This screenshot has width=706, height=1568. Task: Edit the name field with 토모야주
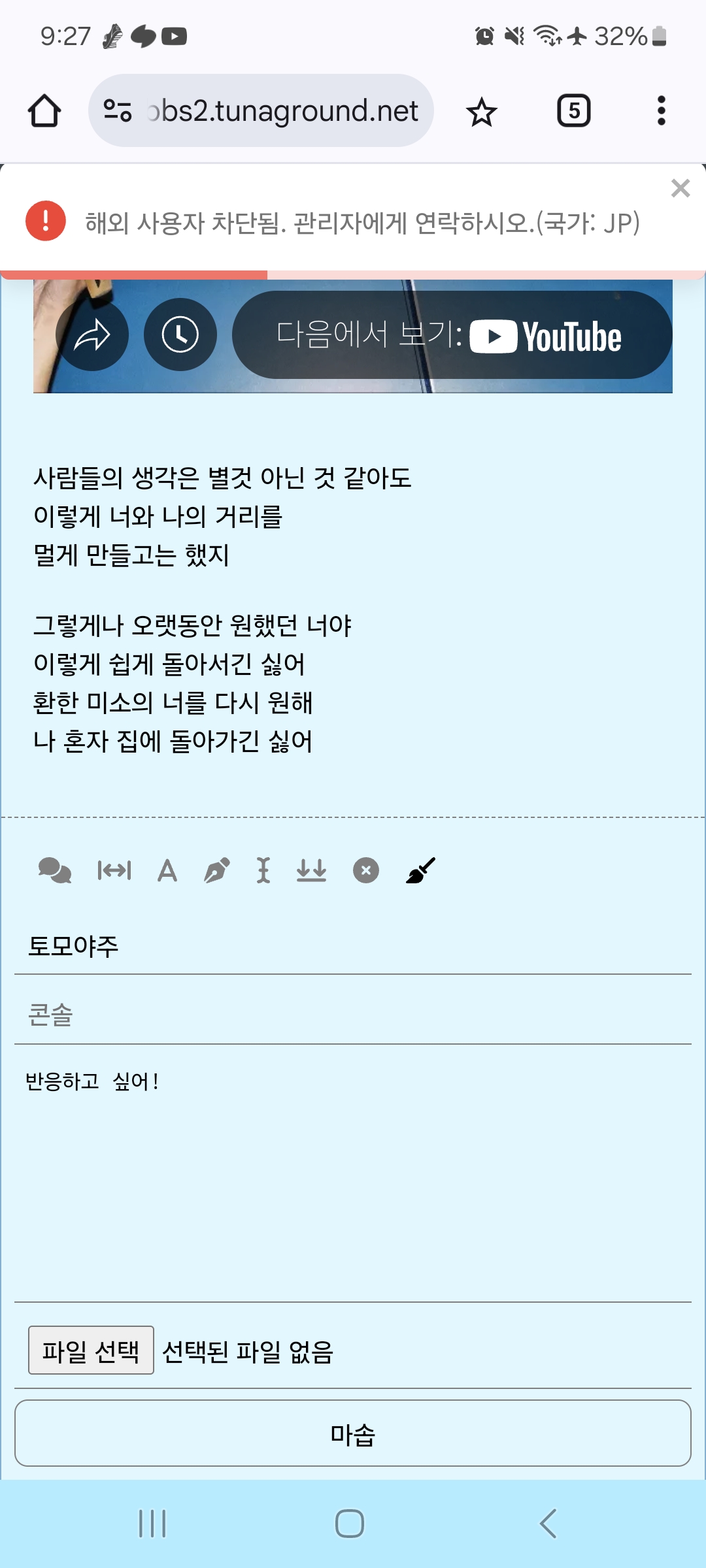(x=353, y=946)
